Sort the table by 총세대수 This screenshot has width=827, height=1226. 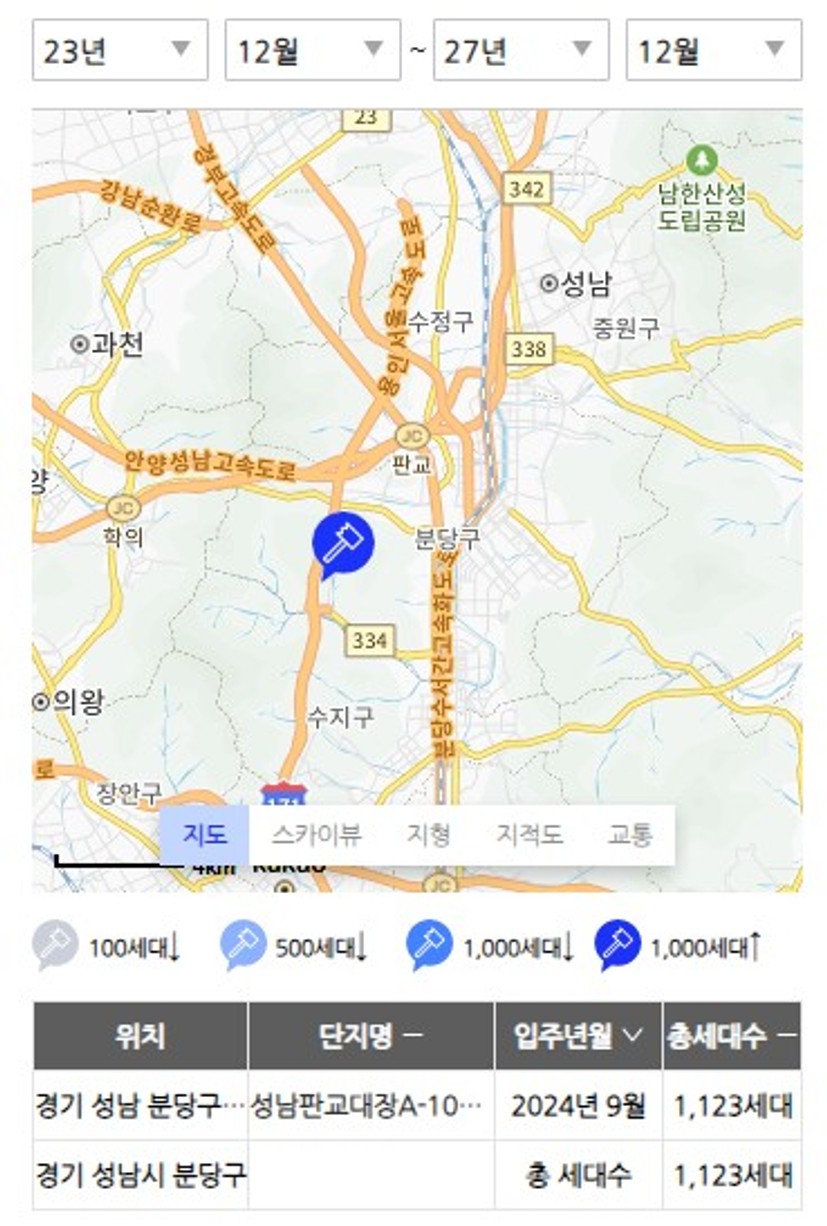(x=731, y=1036)
